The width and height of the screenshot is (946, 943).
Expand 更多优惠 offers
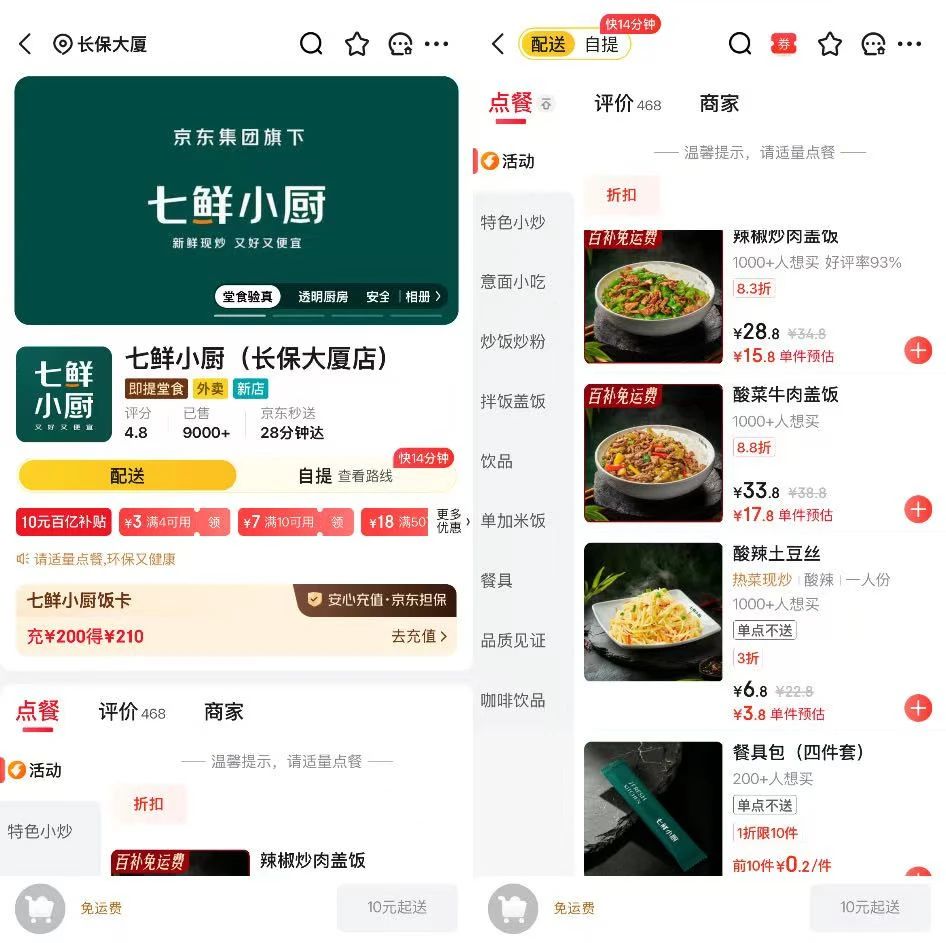(x=452, y=522)
